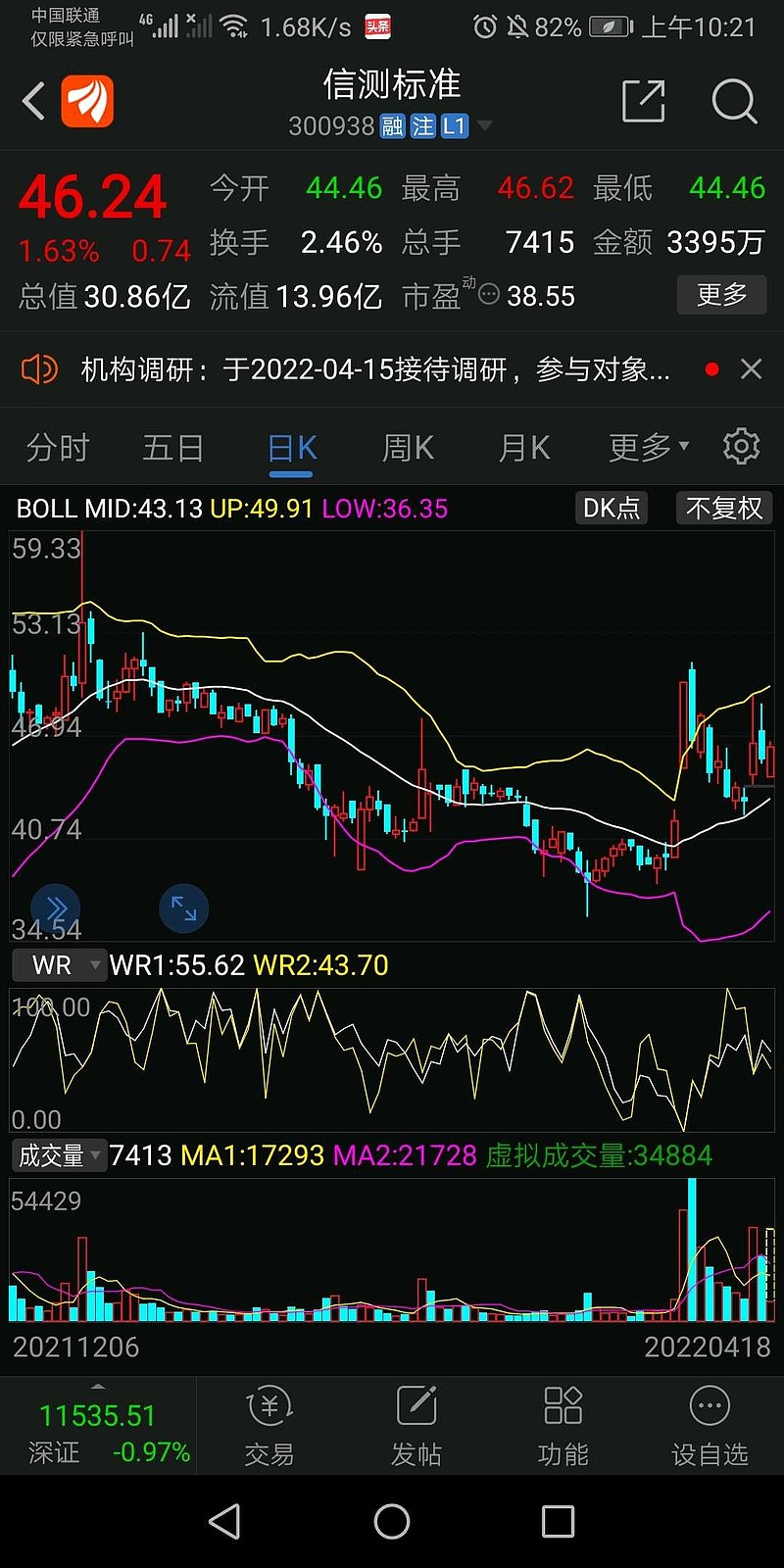Tap the share icon at top right

coord(644,101)
